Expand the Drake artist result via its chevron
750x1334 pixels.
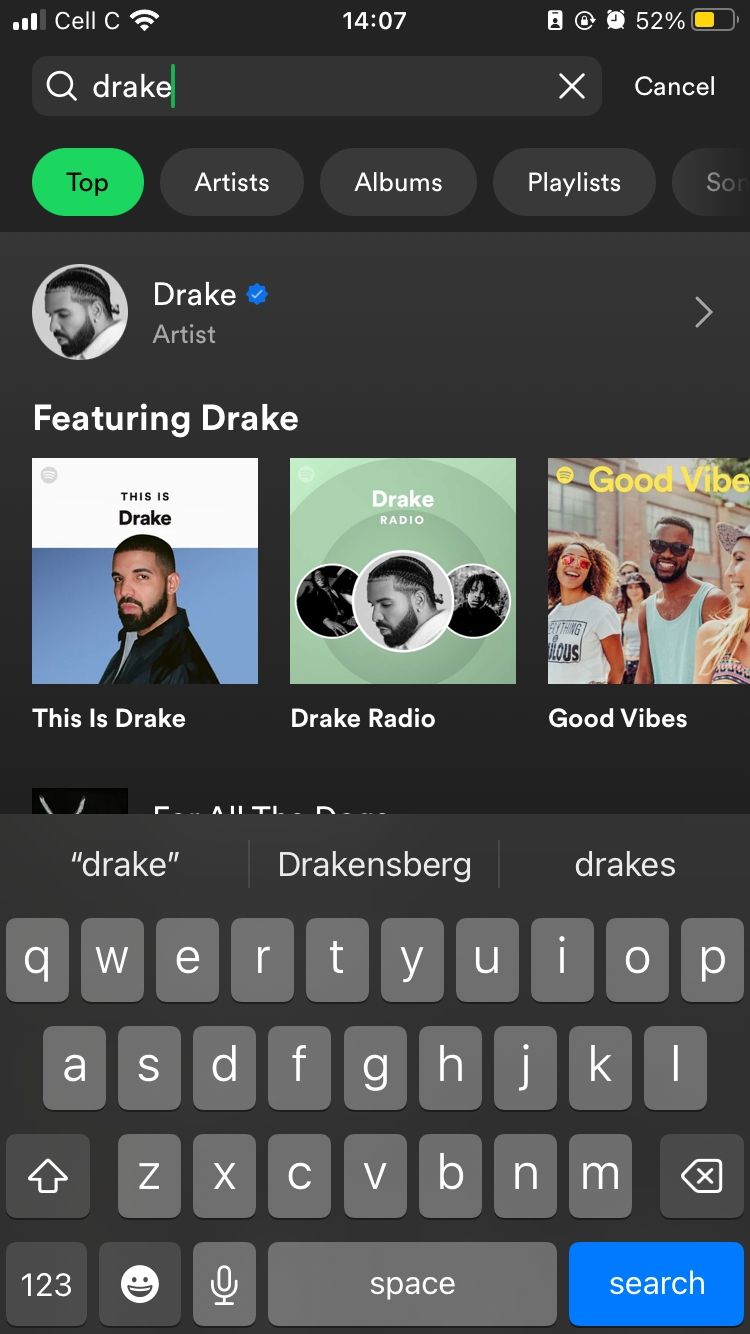[x=703, y=312]
